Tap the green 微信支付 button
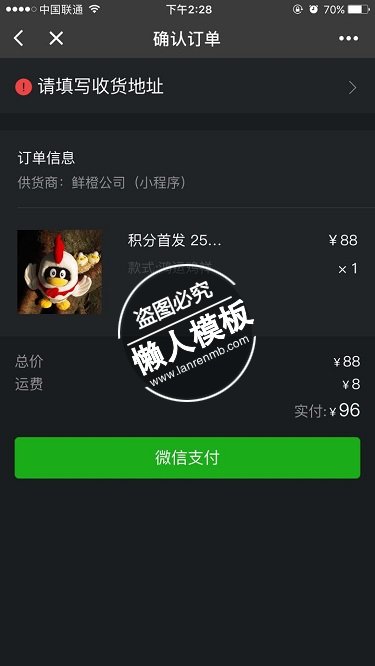375x666 pixels. pos(187,458)
